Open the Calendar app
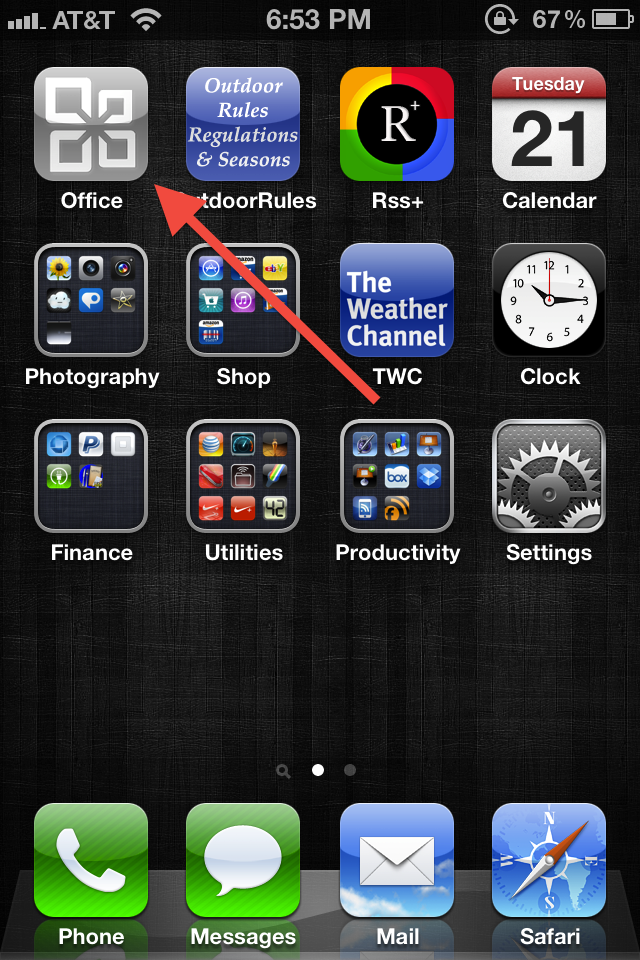 point(548,125)
